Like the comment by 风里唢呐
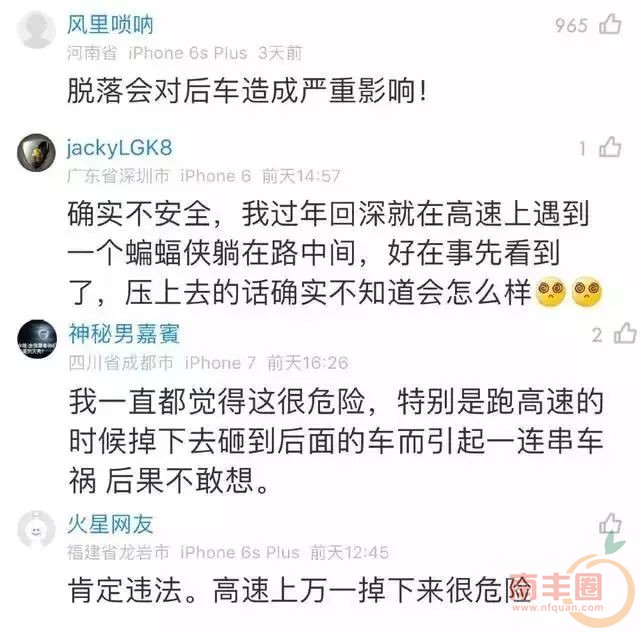The image size is (640, 633). 609,25
